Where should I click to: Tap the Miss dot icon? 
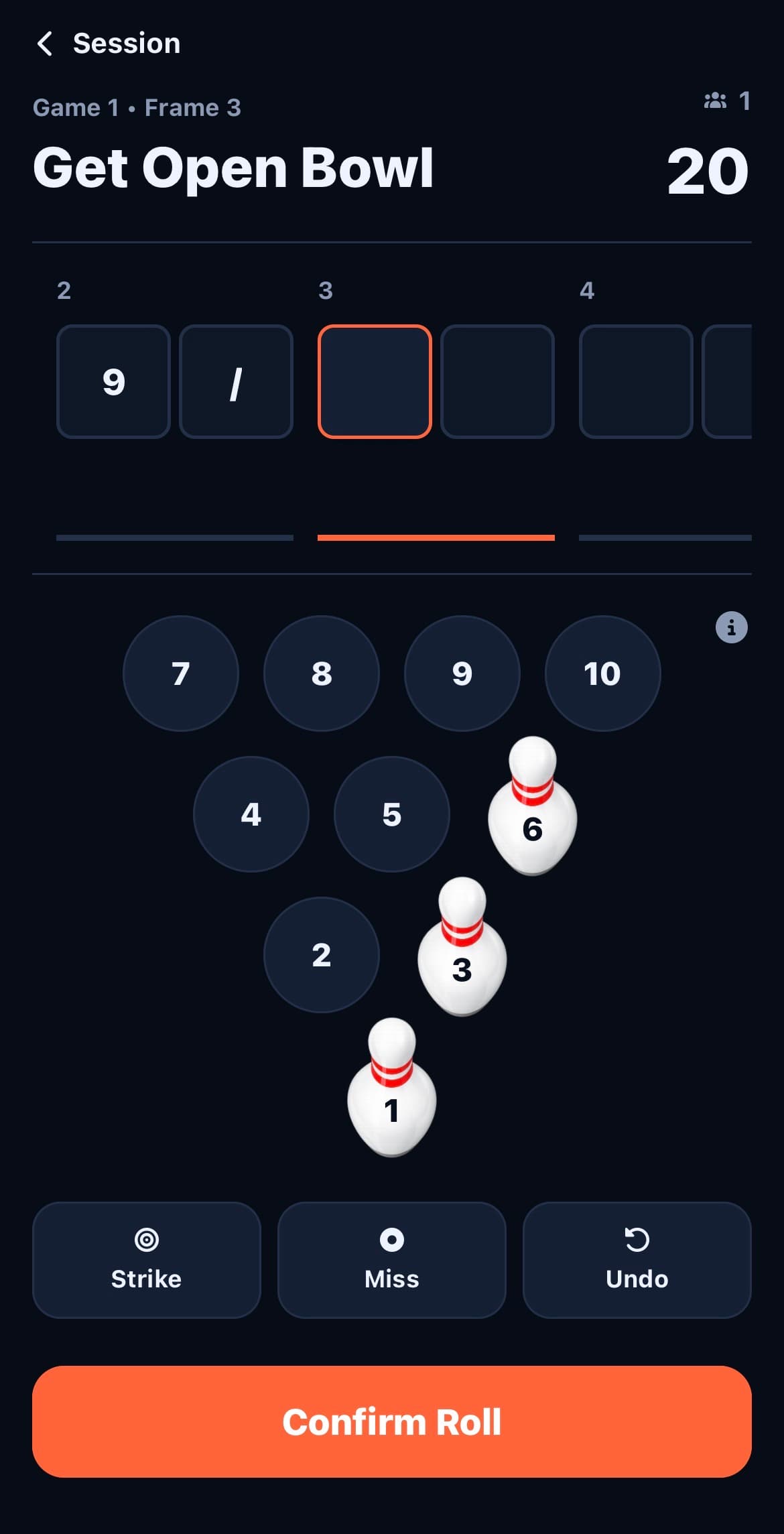[392, 1238]
